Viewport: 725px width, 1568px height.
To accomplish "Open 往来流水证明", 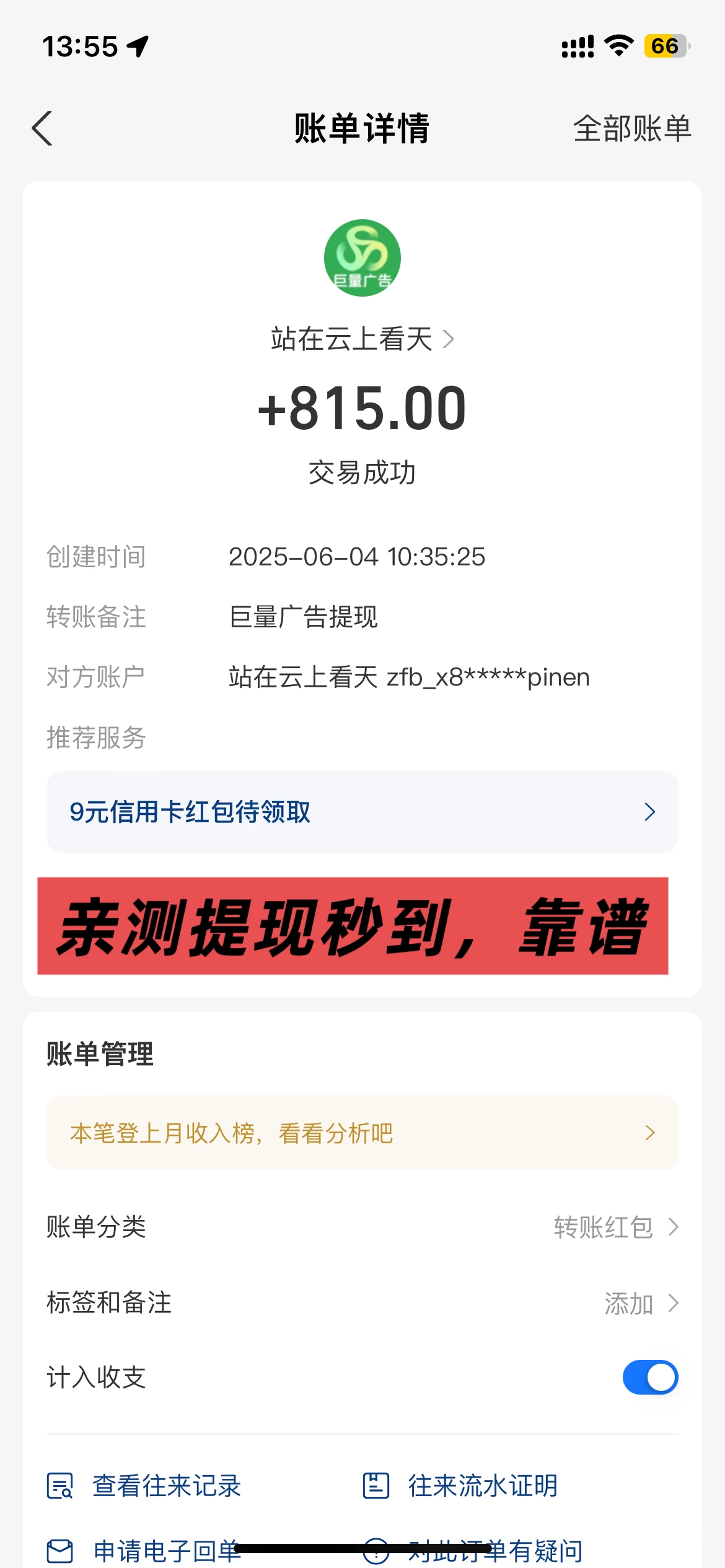I will click(x=462, y=1486).
